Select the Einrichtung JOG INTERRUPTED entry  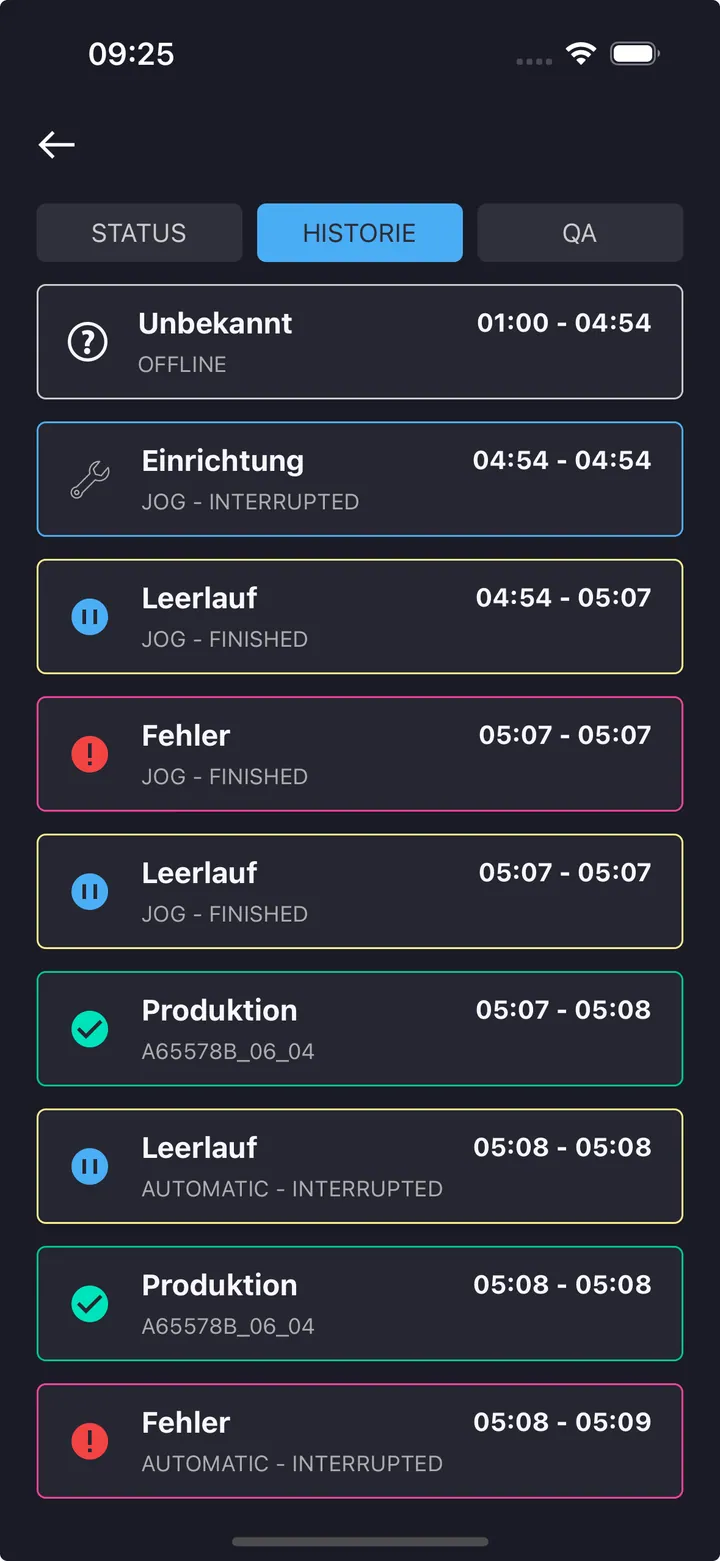coord(360,478)
